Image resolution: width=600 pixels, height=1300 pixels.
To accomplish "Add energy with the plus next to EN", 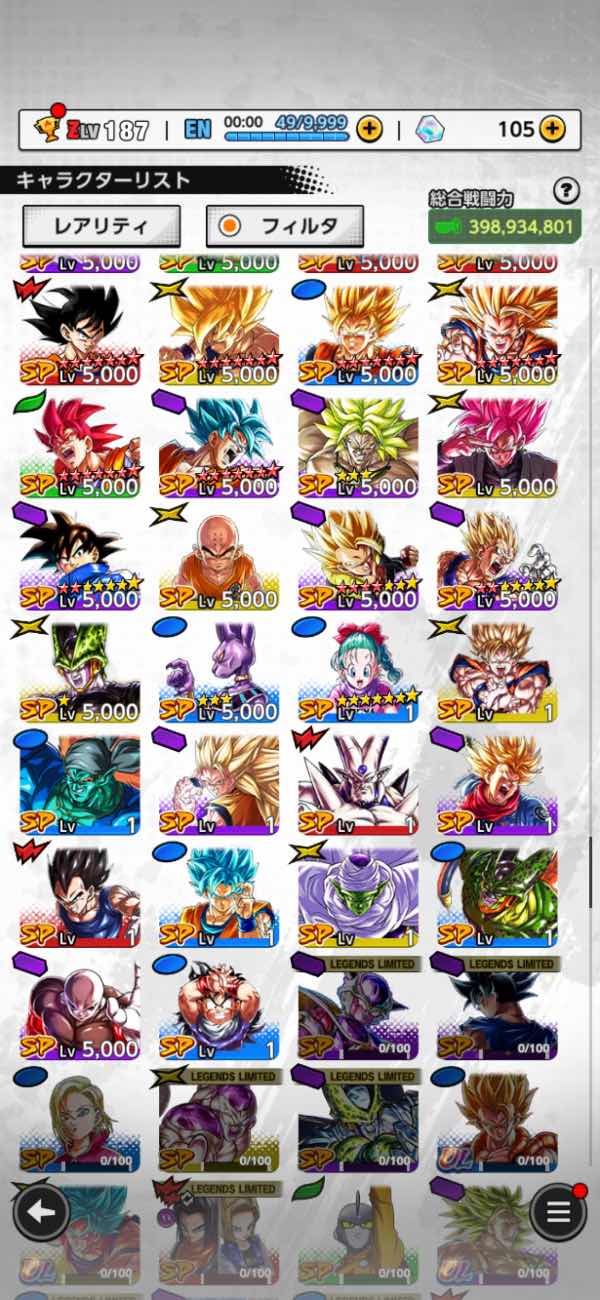I will click(369, 129).
